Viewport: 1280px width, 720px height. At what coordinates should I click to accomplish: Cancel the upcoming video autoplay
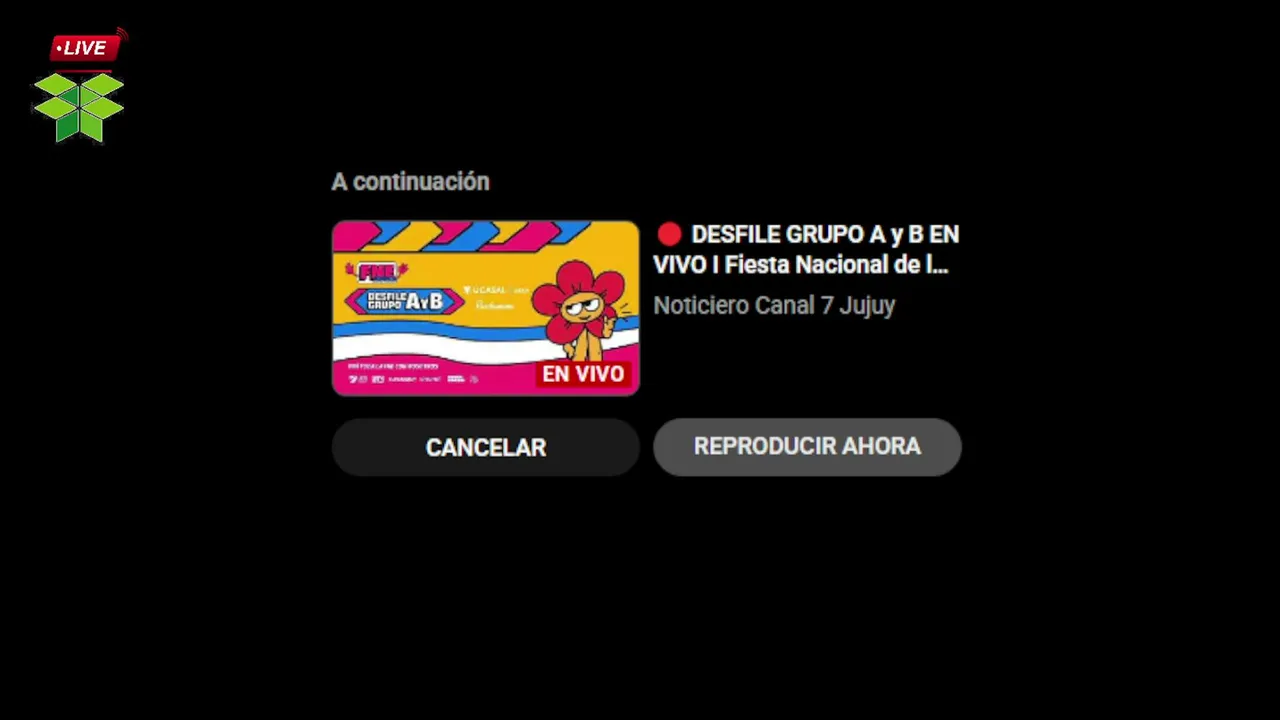[x=486, y=447]
